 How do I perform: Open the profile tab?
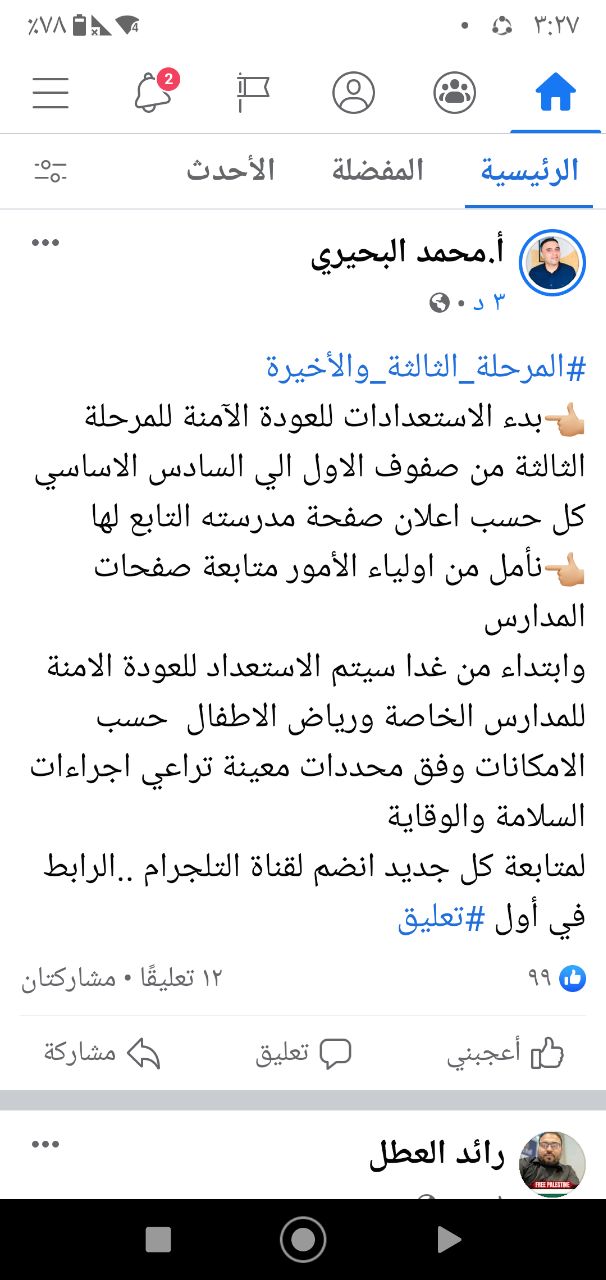coord(353,93)
